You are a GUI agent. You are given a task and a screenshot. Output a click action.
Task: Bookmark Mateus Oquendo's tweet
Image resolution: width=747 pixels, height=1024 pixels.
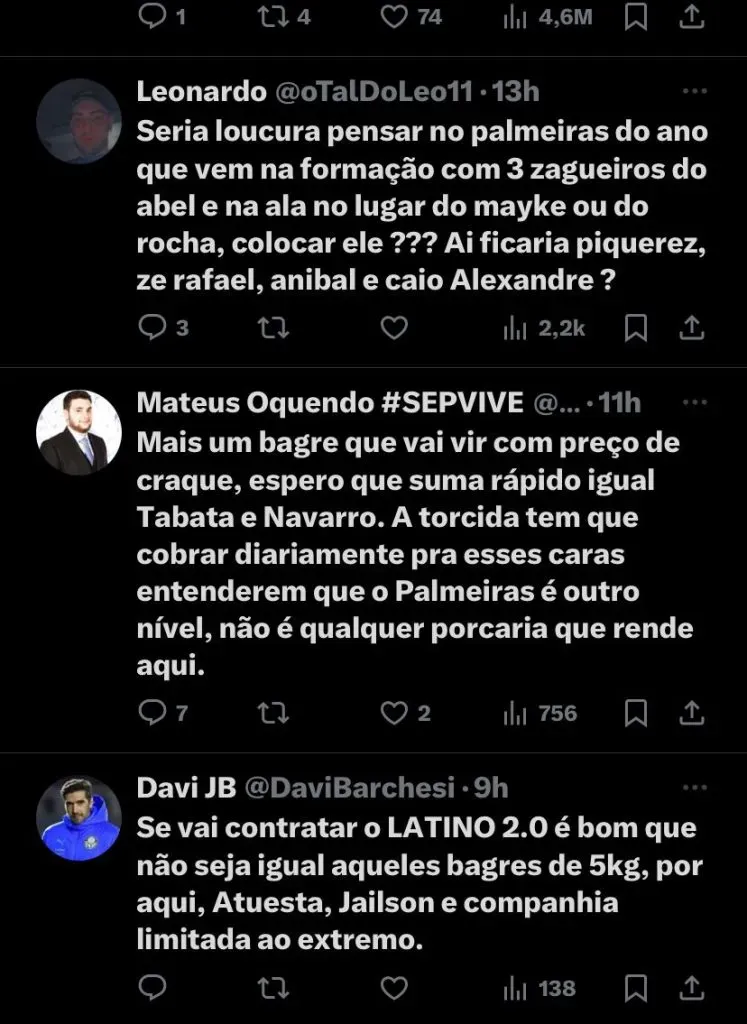pyautogui.click(x=636, y=713)
